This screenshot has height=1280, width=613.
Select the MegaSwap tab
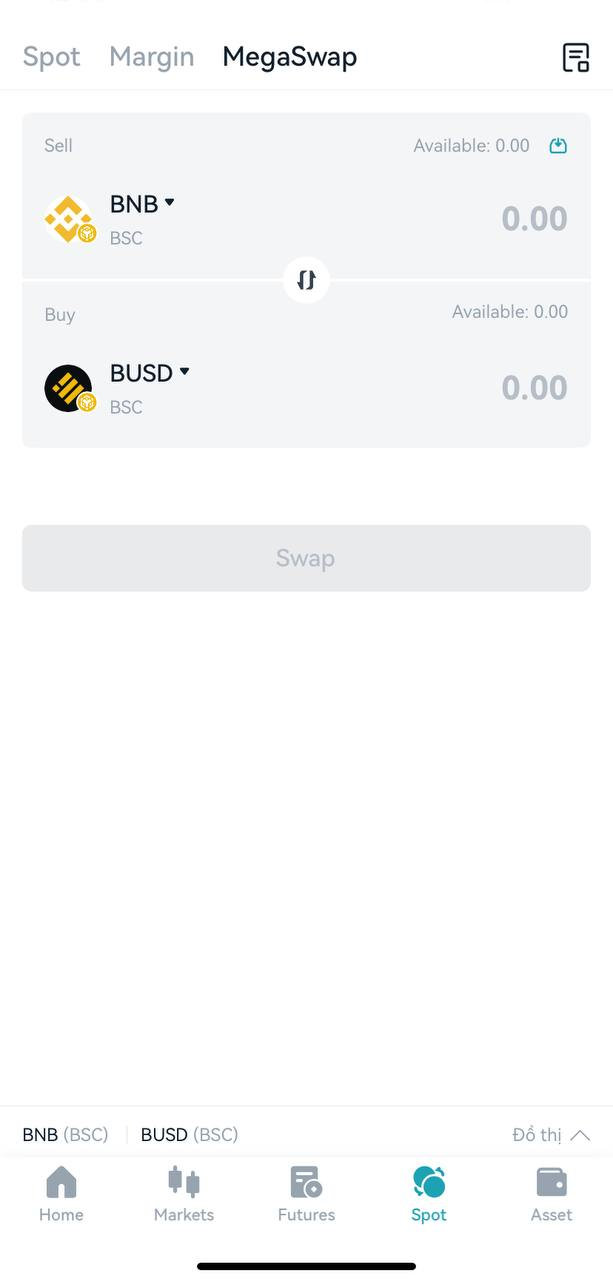289,57
